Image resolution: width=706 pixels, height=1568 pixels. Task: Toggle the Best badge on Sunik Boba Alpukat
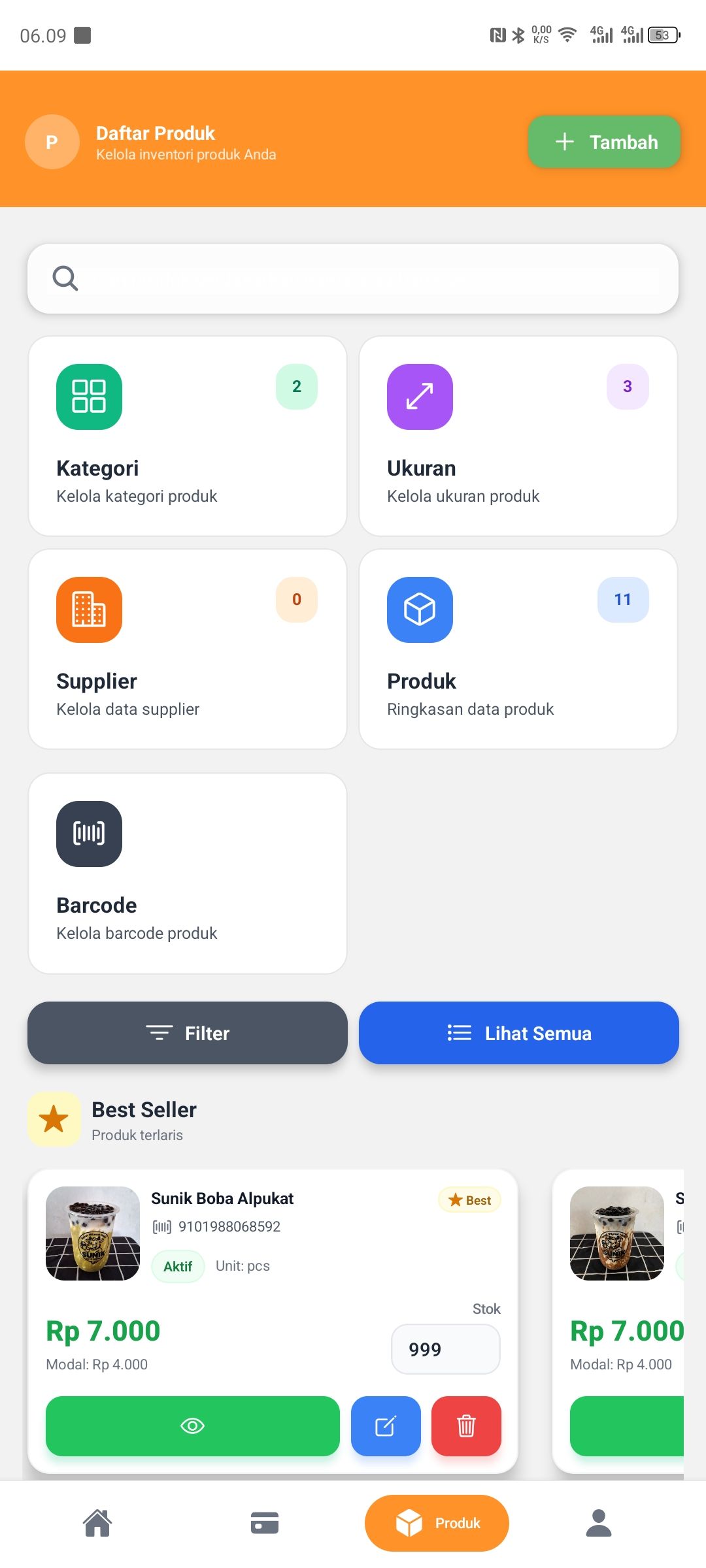point(469,1200)
